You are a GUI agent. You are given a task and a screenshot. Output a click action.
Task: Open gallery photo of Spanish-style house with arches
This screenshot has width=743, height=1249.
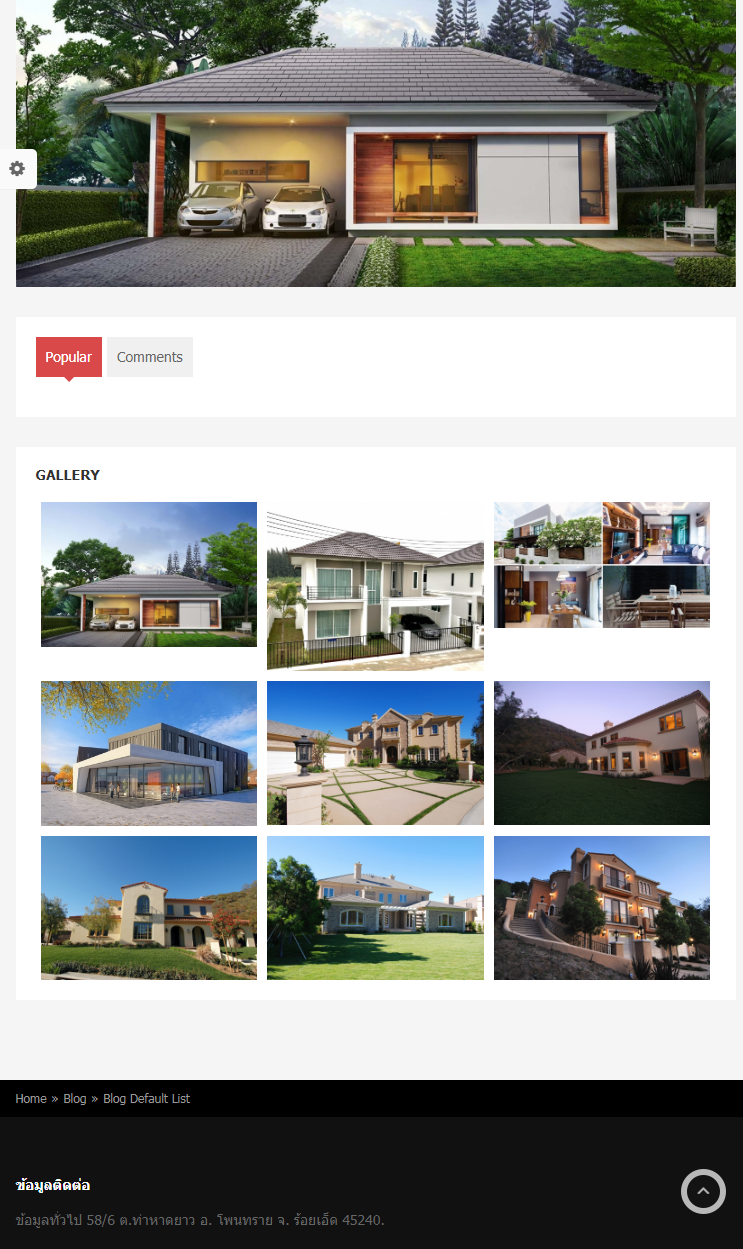tap(149, 907)
